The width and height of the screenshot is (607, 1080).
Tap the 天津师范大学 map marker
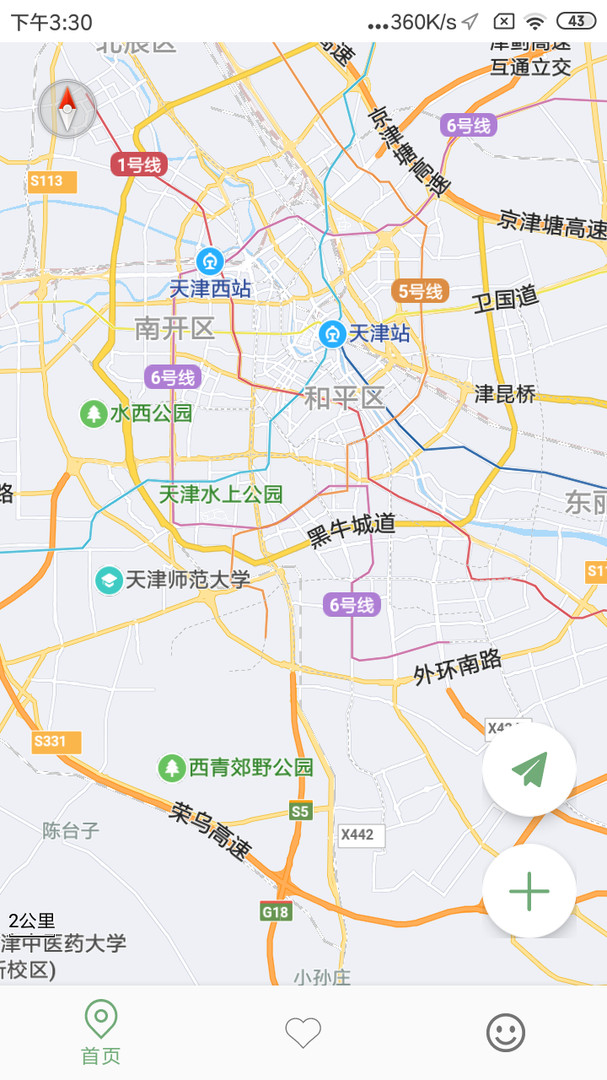[109, 580]
